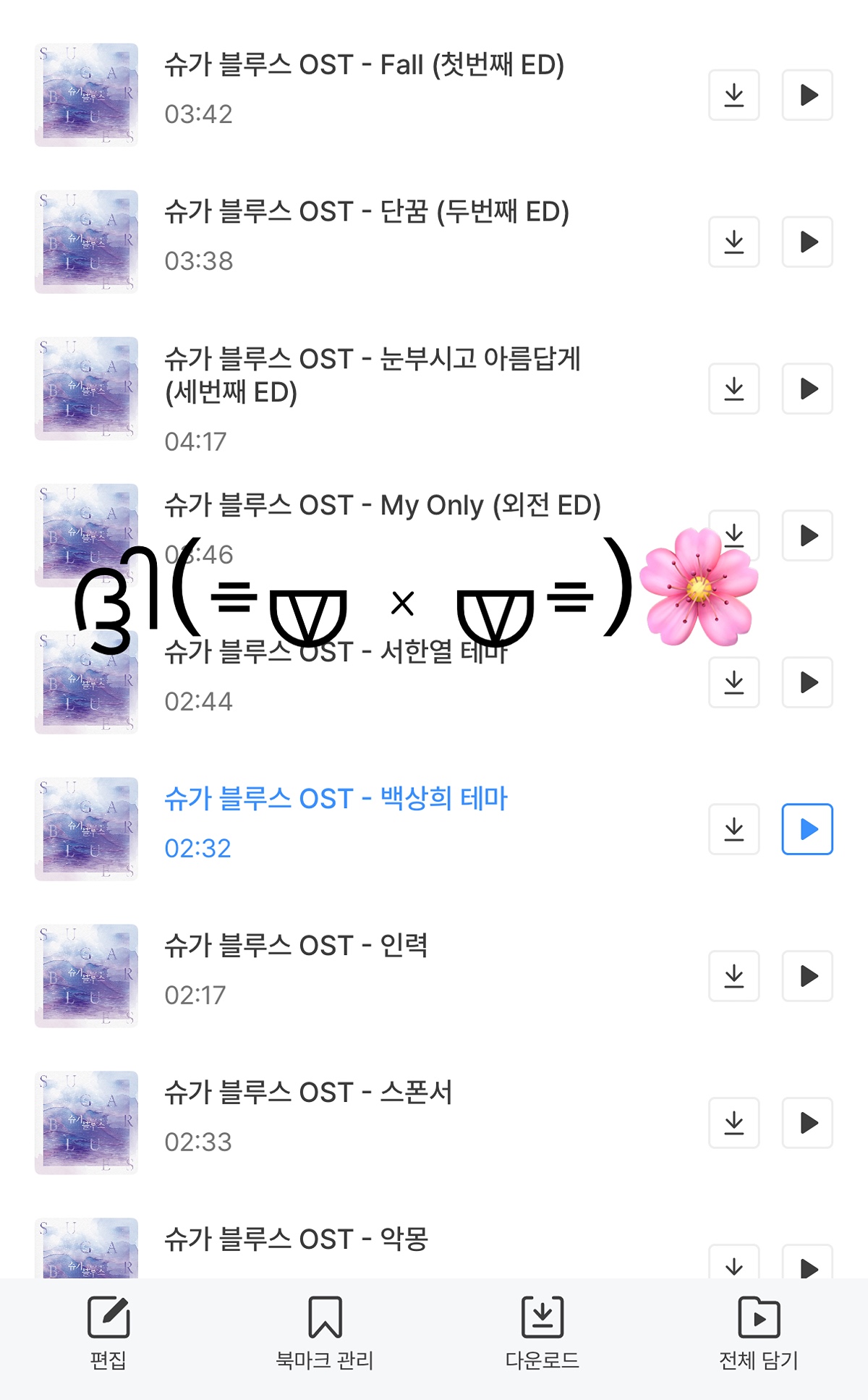868x1400 pixels.
Task: Download the 서한열 테마 track
Action: pos(733,682)
